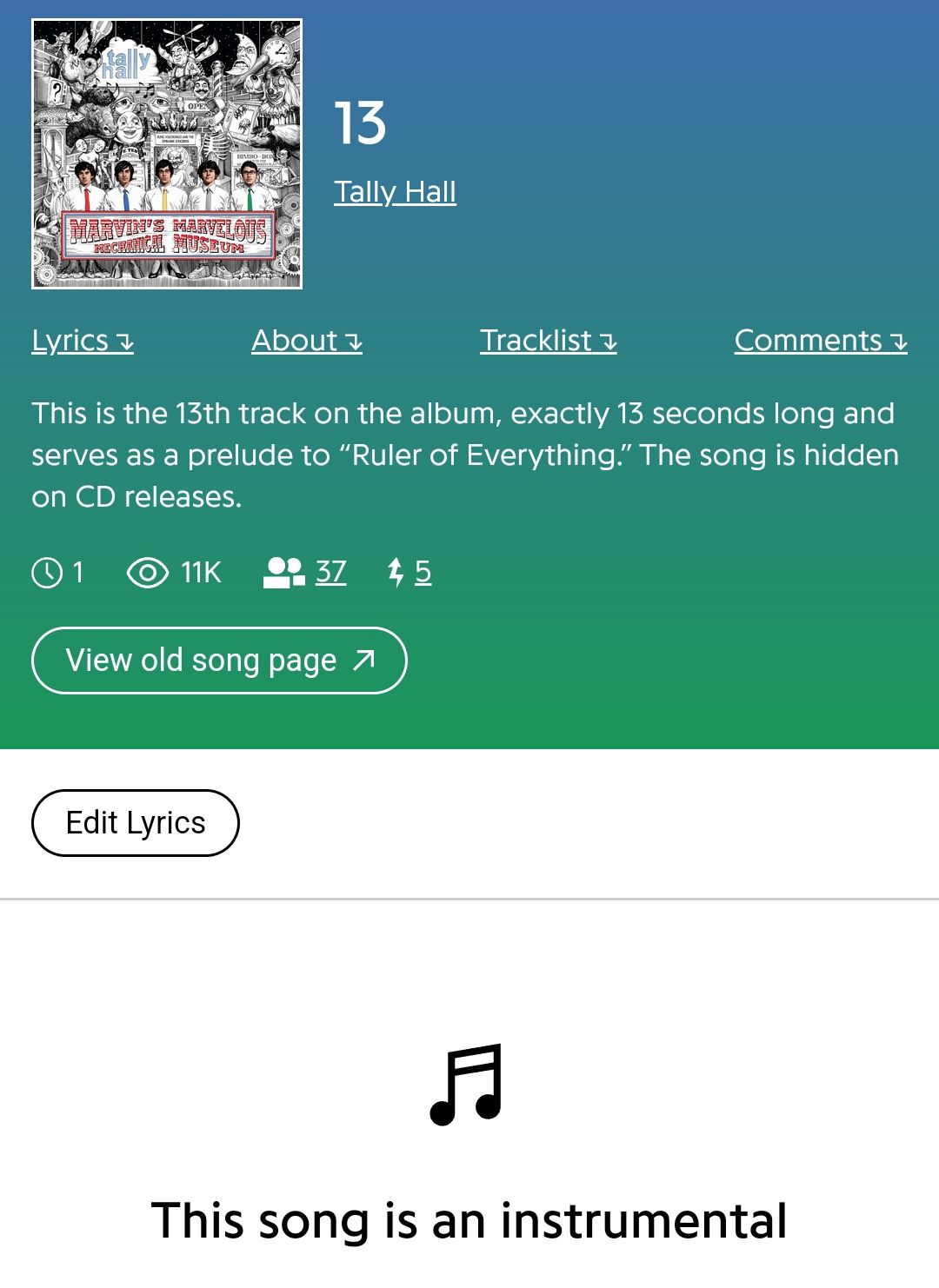
Task: Open the album cover art
Action: [x=167, y=154]
